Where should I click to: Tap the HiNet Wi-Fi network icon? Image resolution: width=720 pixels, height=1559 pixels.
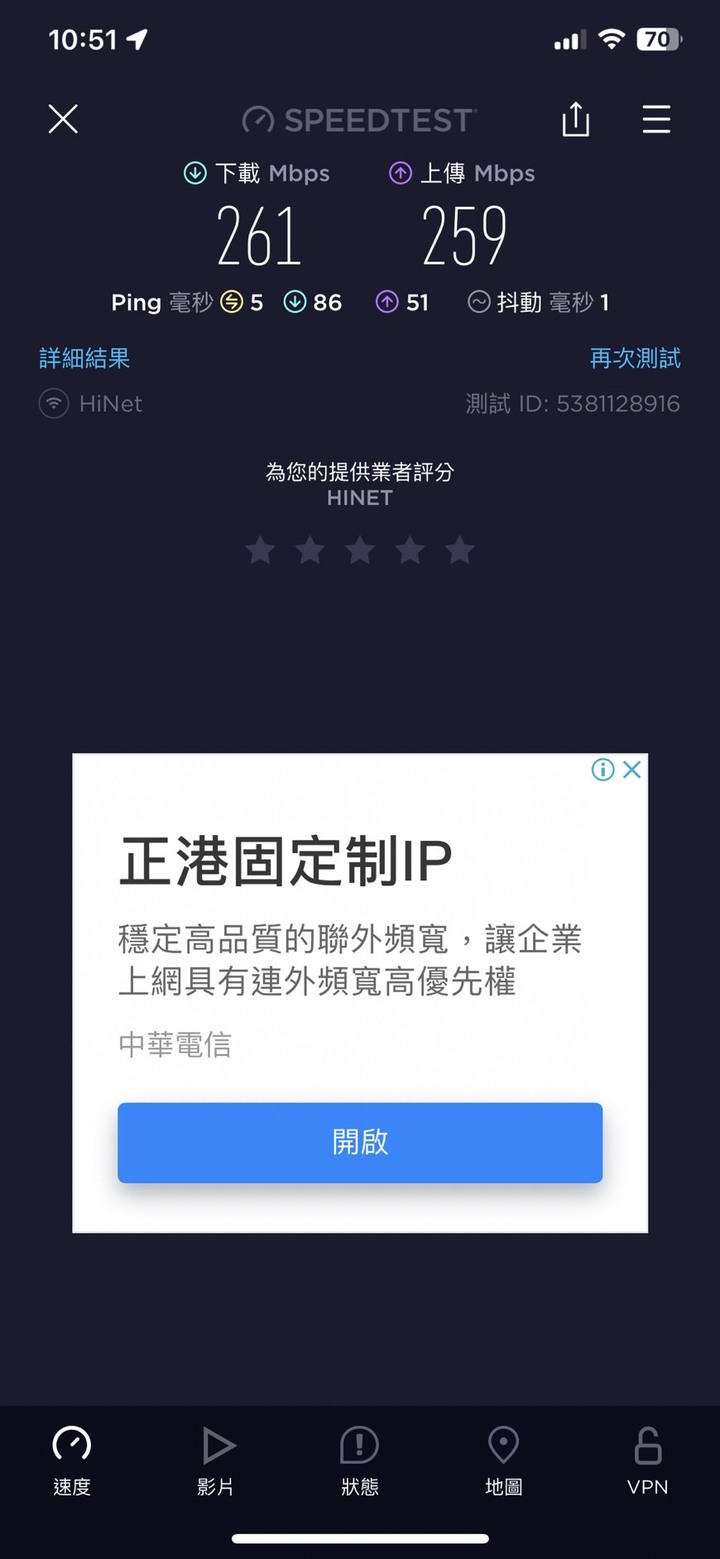53,403
